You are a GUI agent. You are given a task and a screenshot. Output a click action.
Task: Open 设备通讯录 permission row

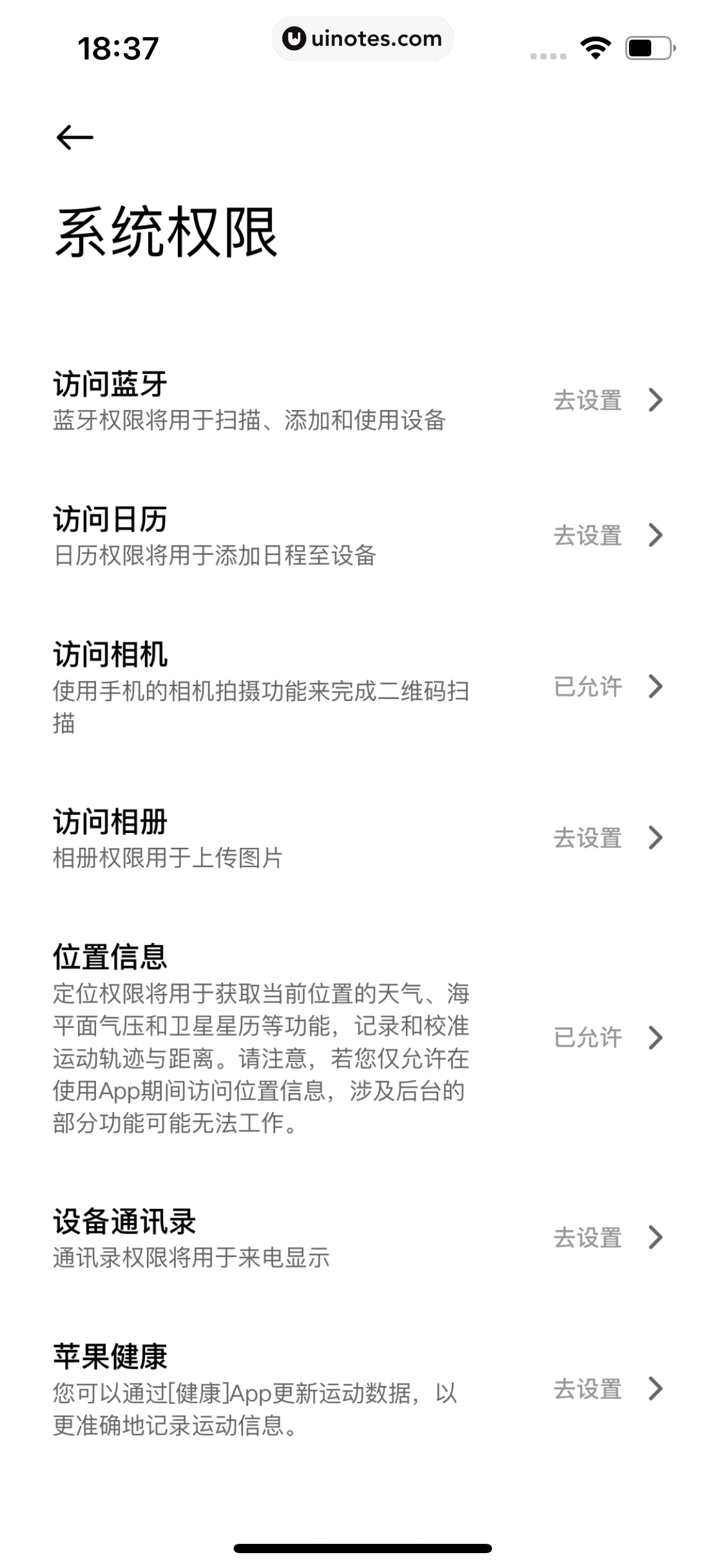362,1238
